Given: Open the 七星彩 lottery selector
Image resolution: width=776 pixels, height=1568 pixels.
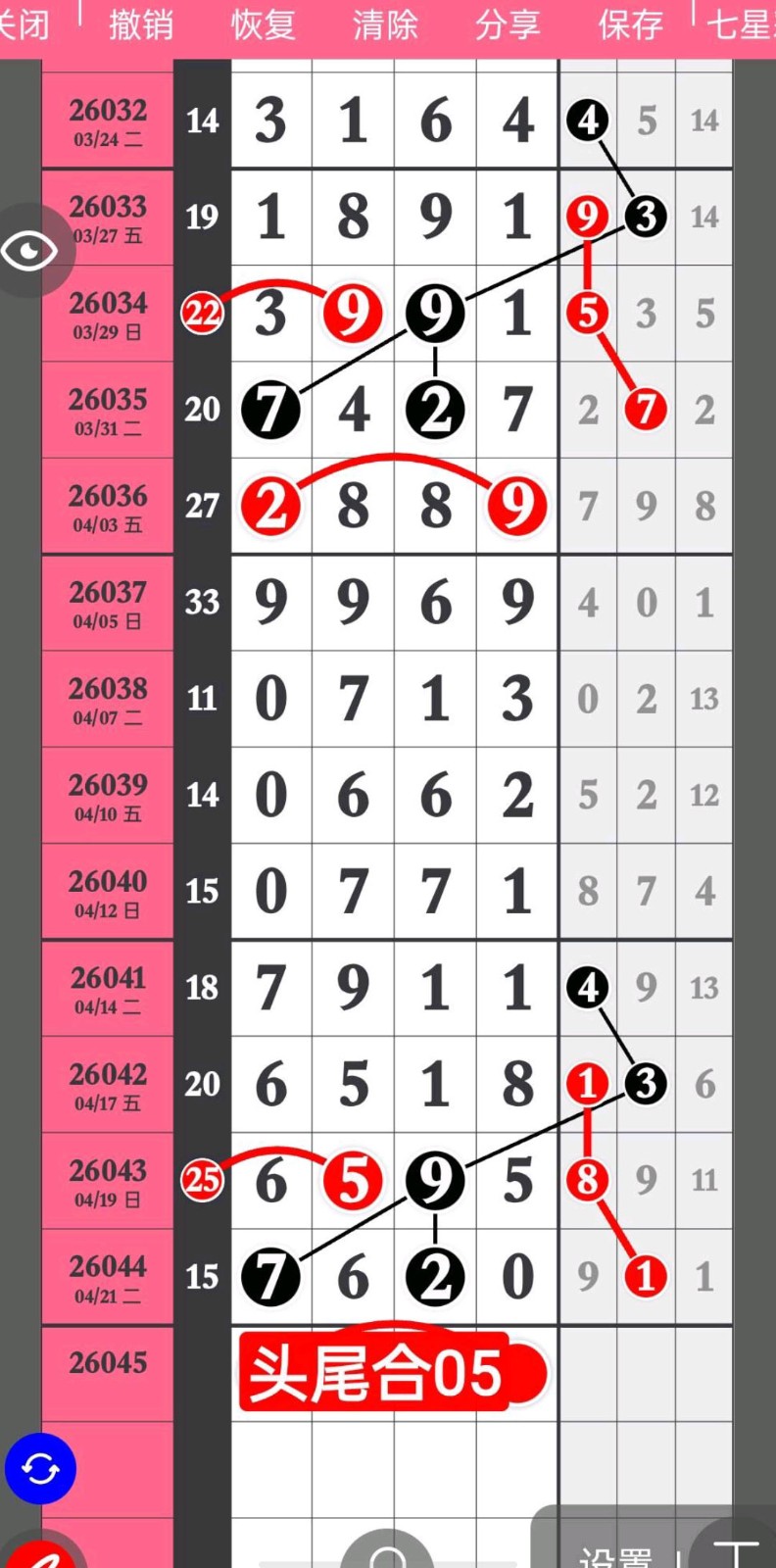Looking at the screenshot, I should [x=742, y=25].
